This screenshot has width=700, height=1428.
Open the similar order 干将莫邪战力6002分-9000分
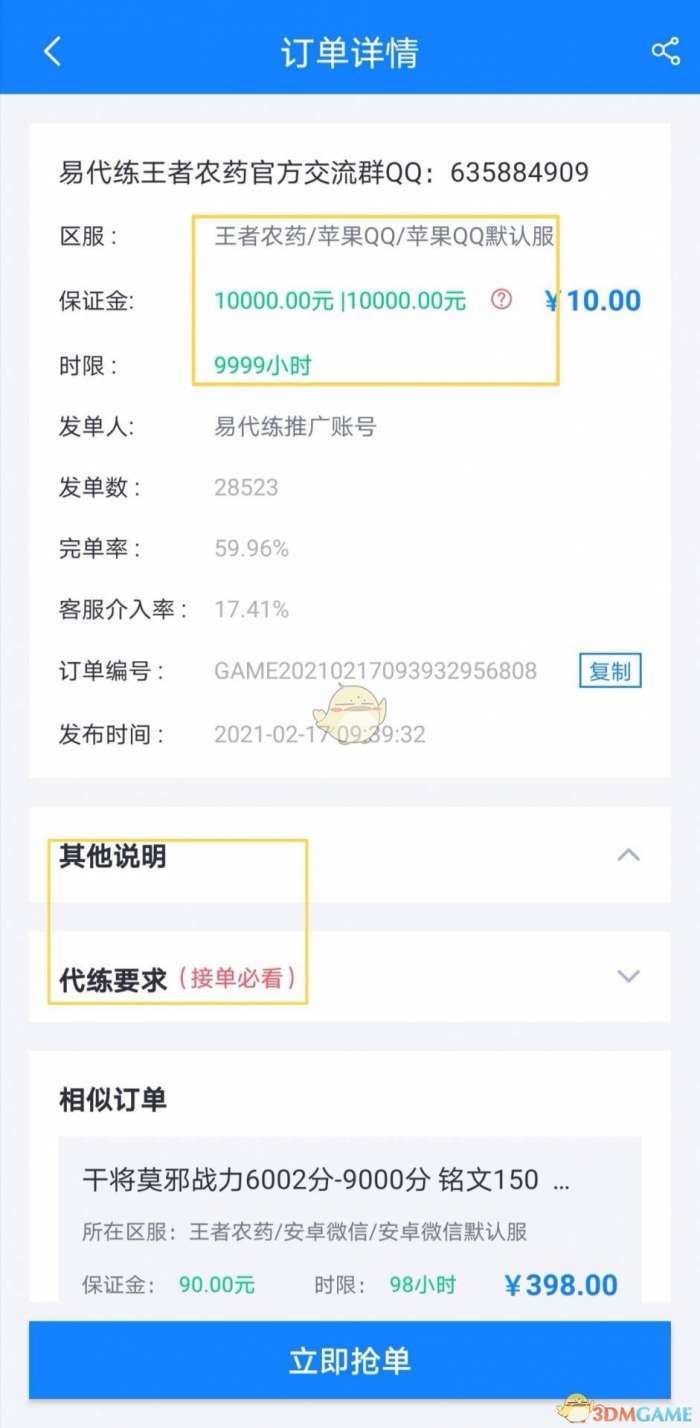(x=349, y=1220)
